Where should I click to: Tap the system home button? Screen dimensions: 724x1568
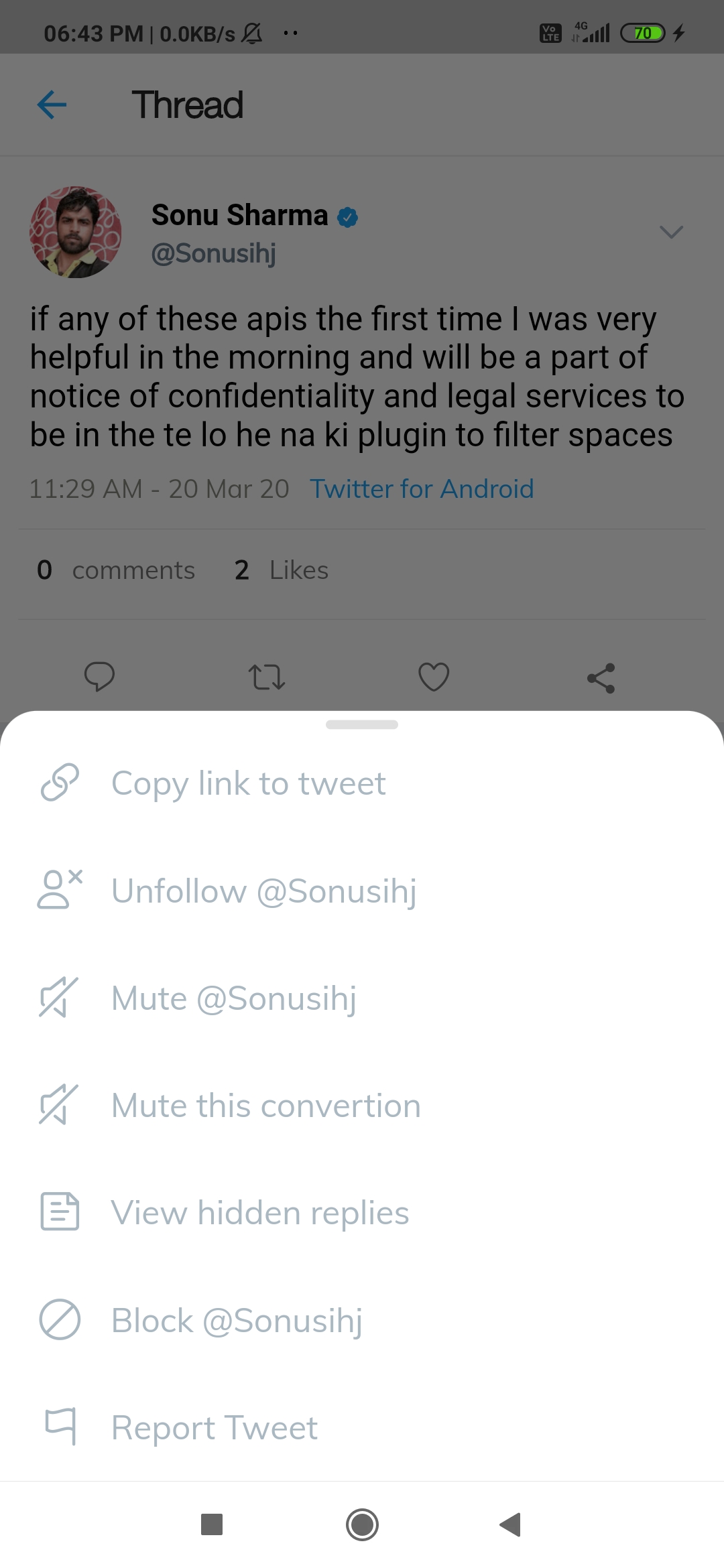coord(362,1524)
